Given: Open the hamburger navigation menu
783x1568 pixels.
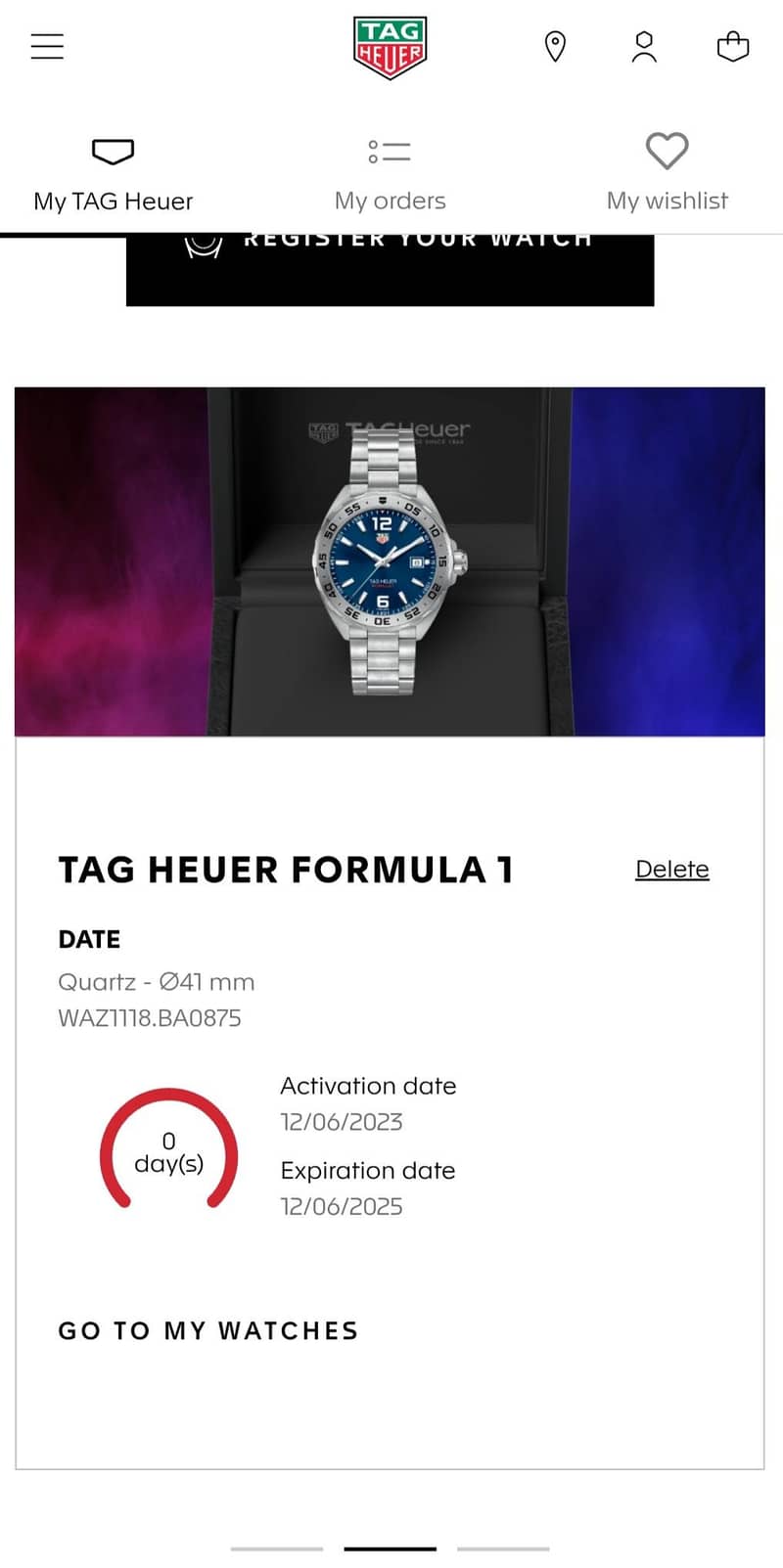Looking at the screenshot, I should [x=46, y=46].
